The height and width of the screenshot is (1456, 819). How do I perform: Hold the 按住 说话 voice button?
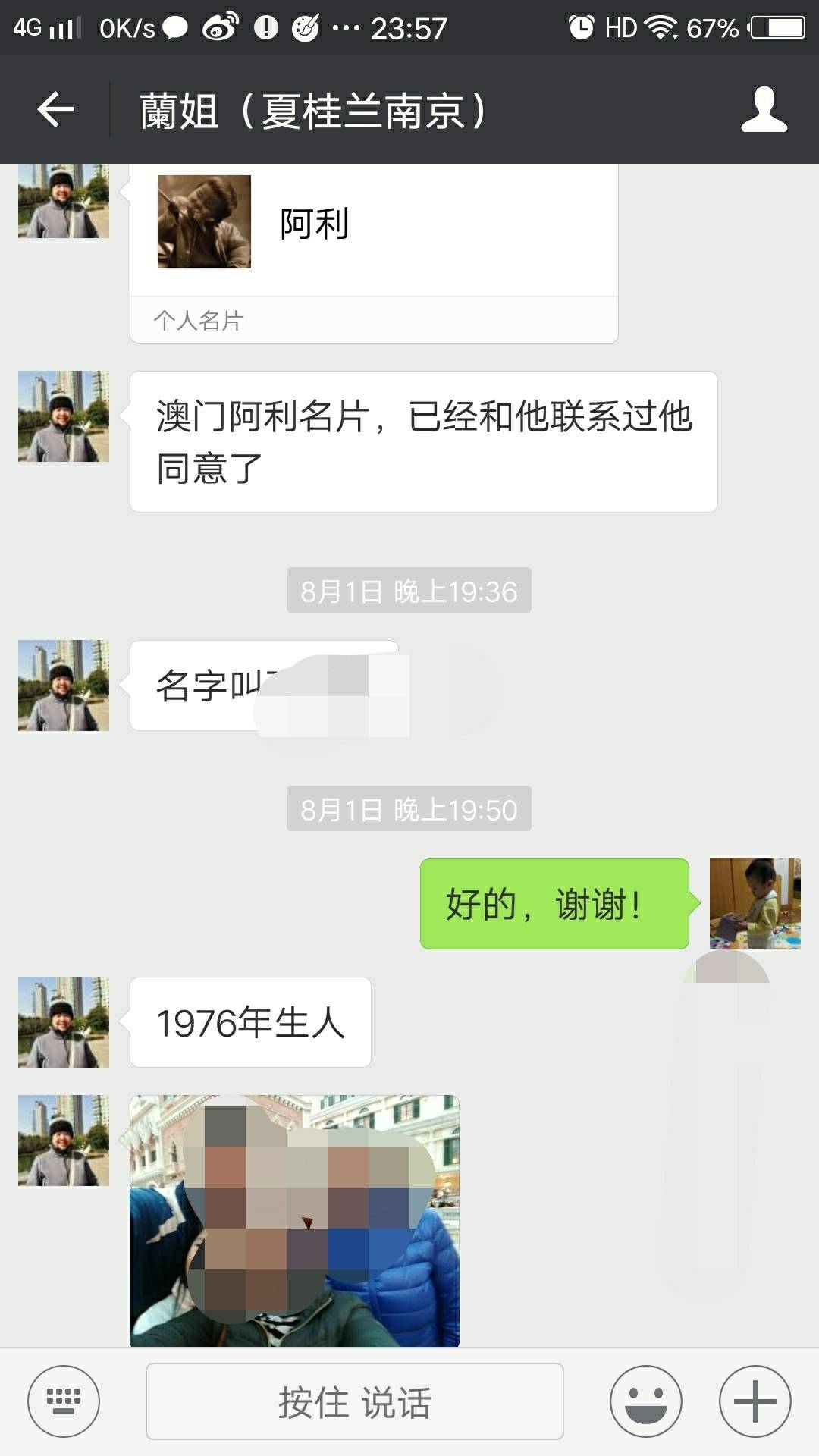tap(354, 1401)
